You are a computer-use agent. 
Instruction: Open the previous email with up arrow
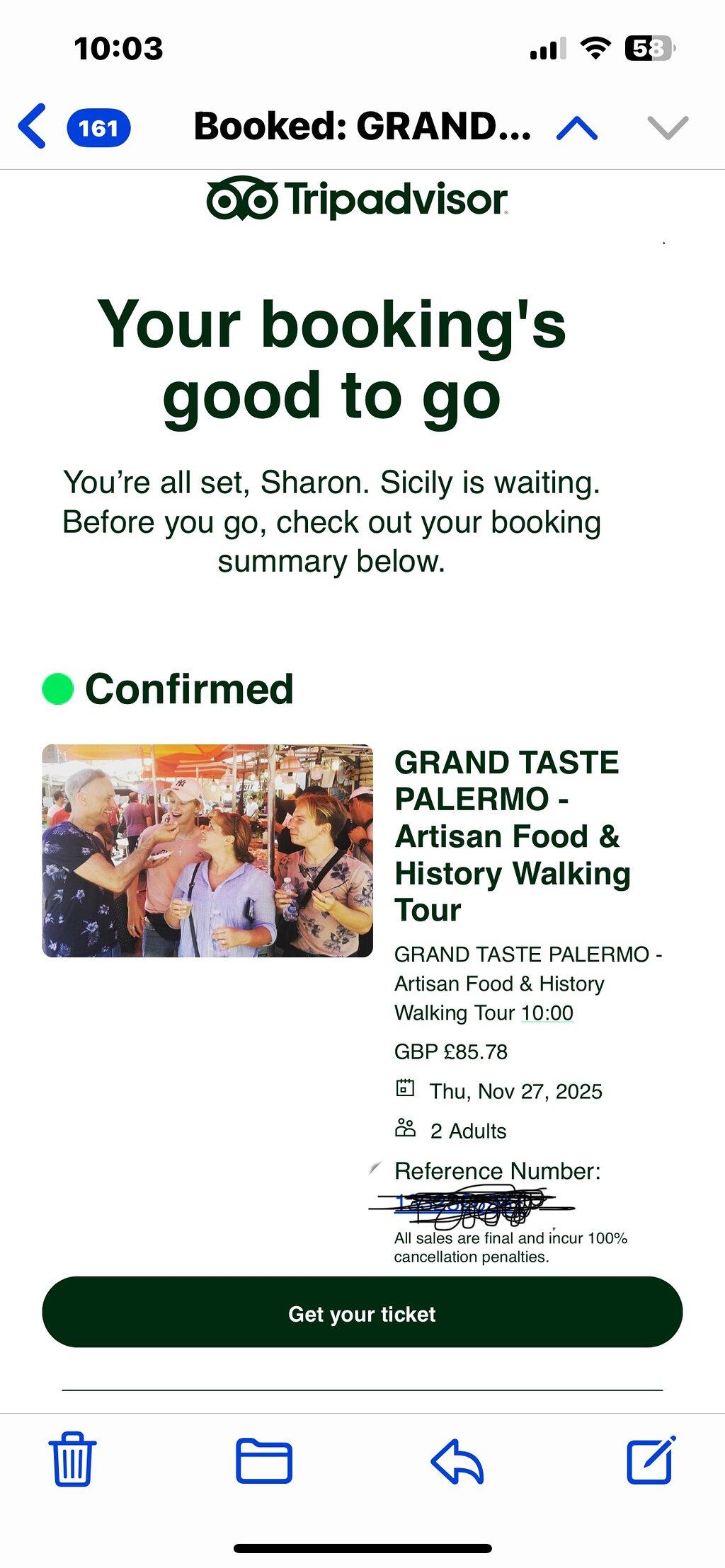coord(577,128)
